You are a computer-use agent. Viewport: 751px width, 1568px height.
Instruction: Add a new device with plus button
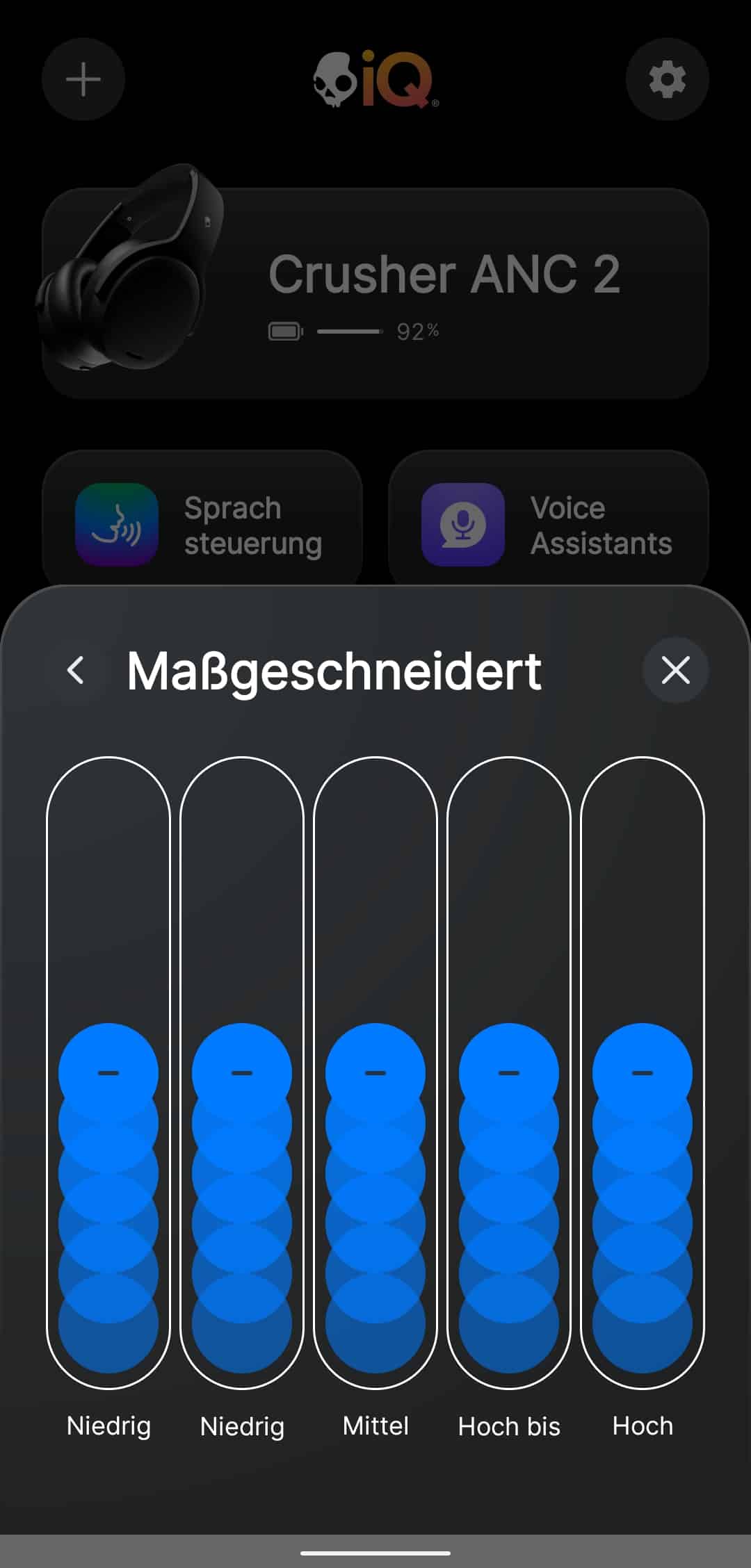(x=83, y=79)
